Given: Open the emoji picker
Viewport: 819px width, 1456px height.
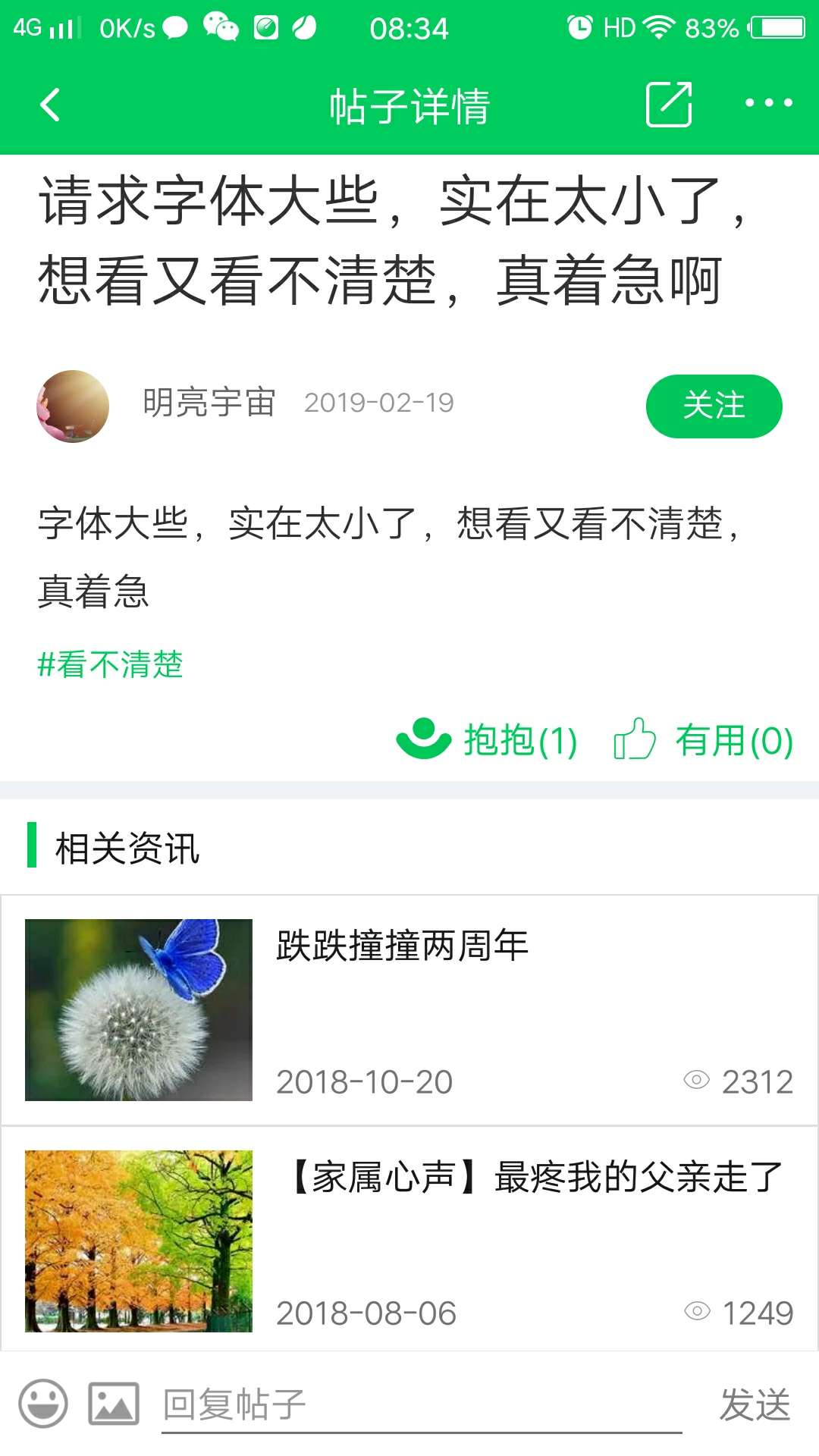Looking at the screenshot, I should (43, 1403).
